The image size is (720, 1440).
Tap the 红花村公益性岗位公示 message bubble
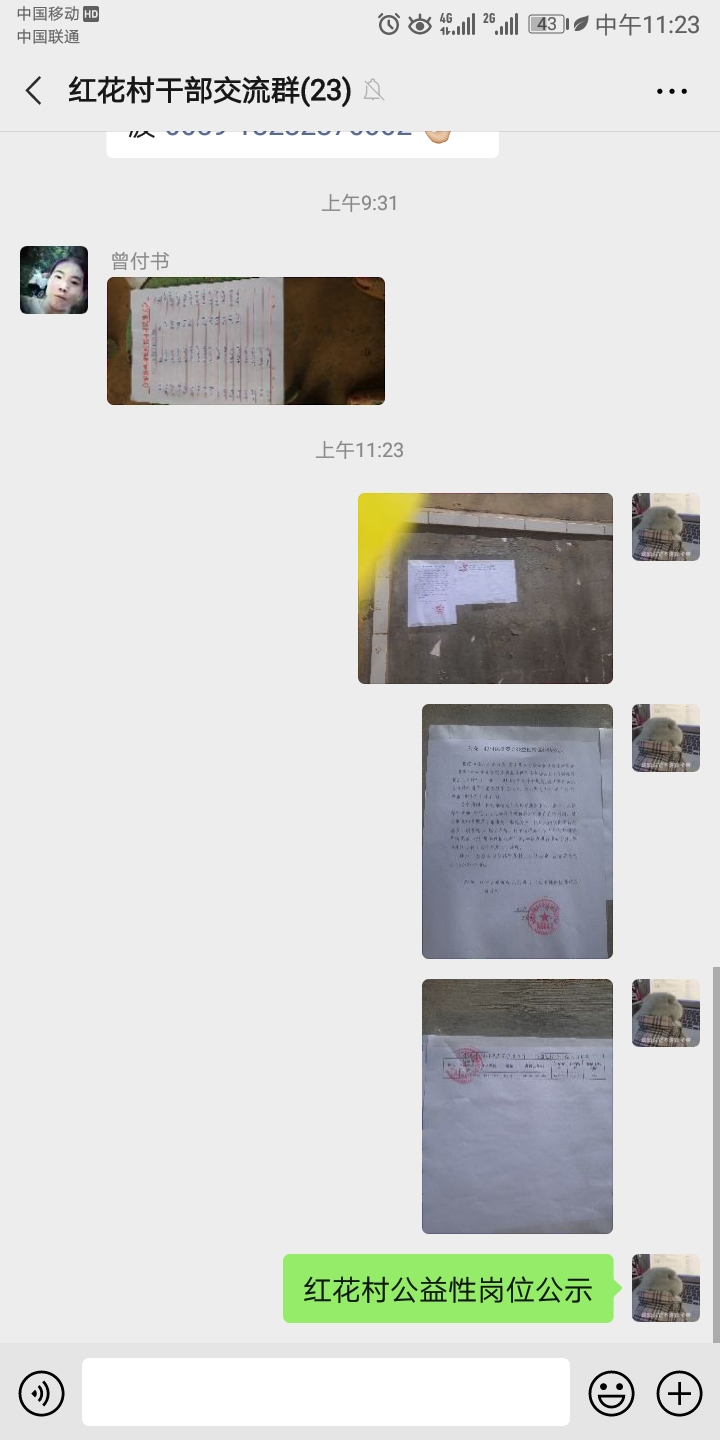coord(448,1289)
